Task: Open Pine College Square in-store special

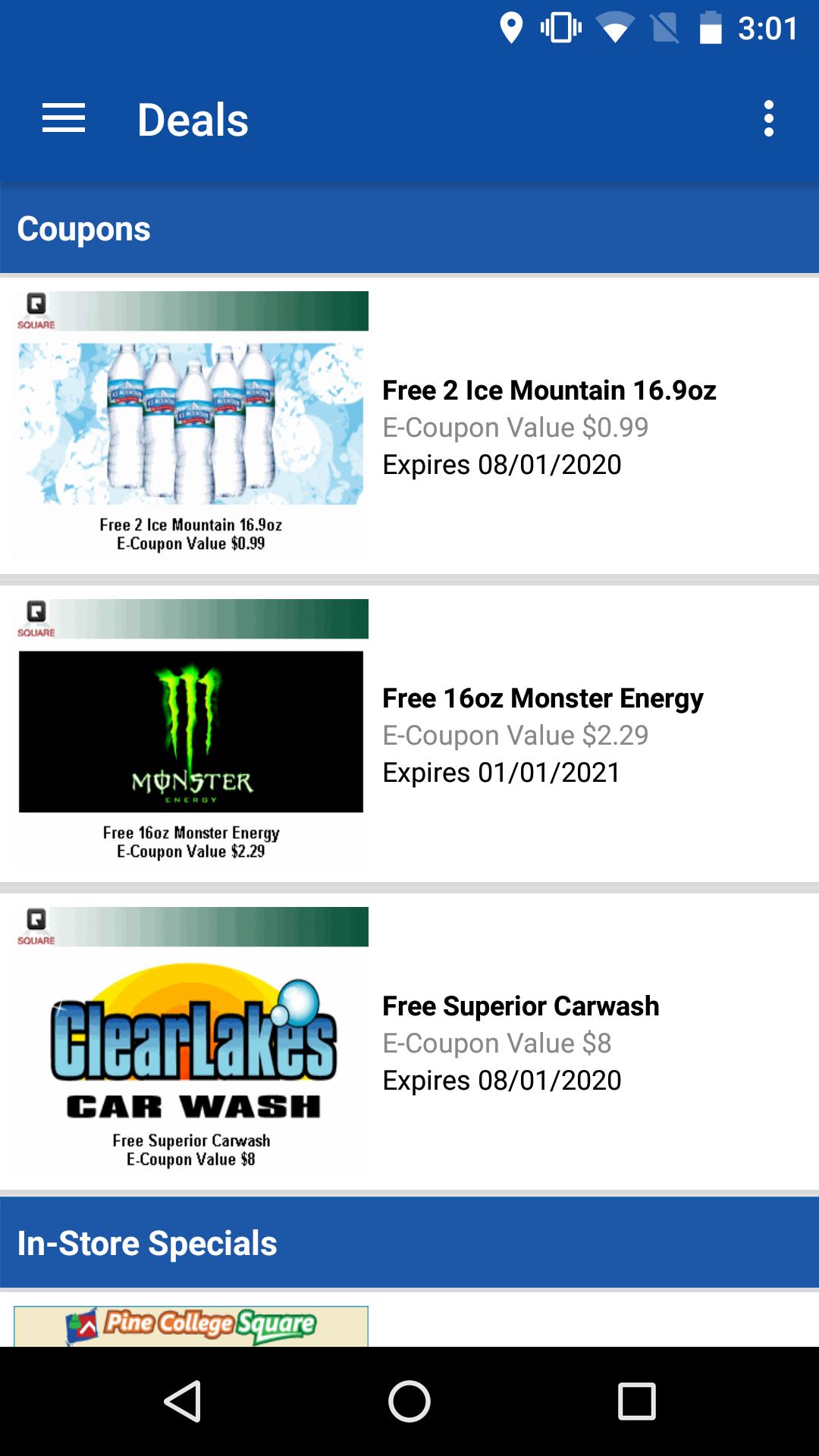Action: [x=191, y=1324]
